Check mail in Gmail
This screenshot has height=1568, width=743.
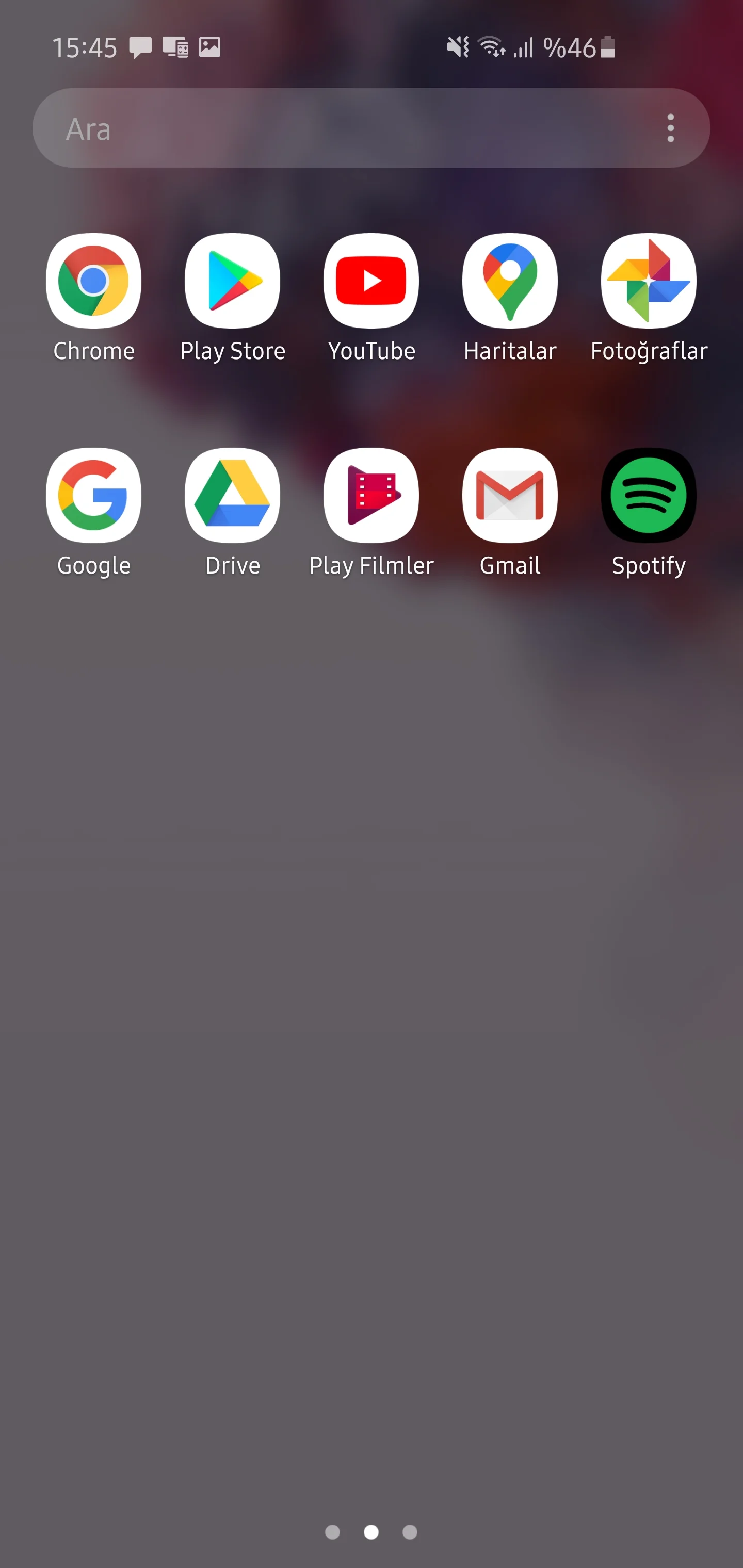510,496
